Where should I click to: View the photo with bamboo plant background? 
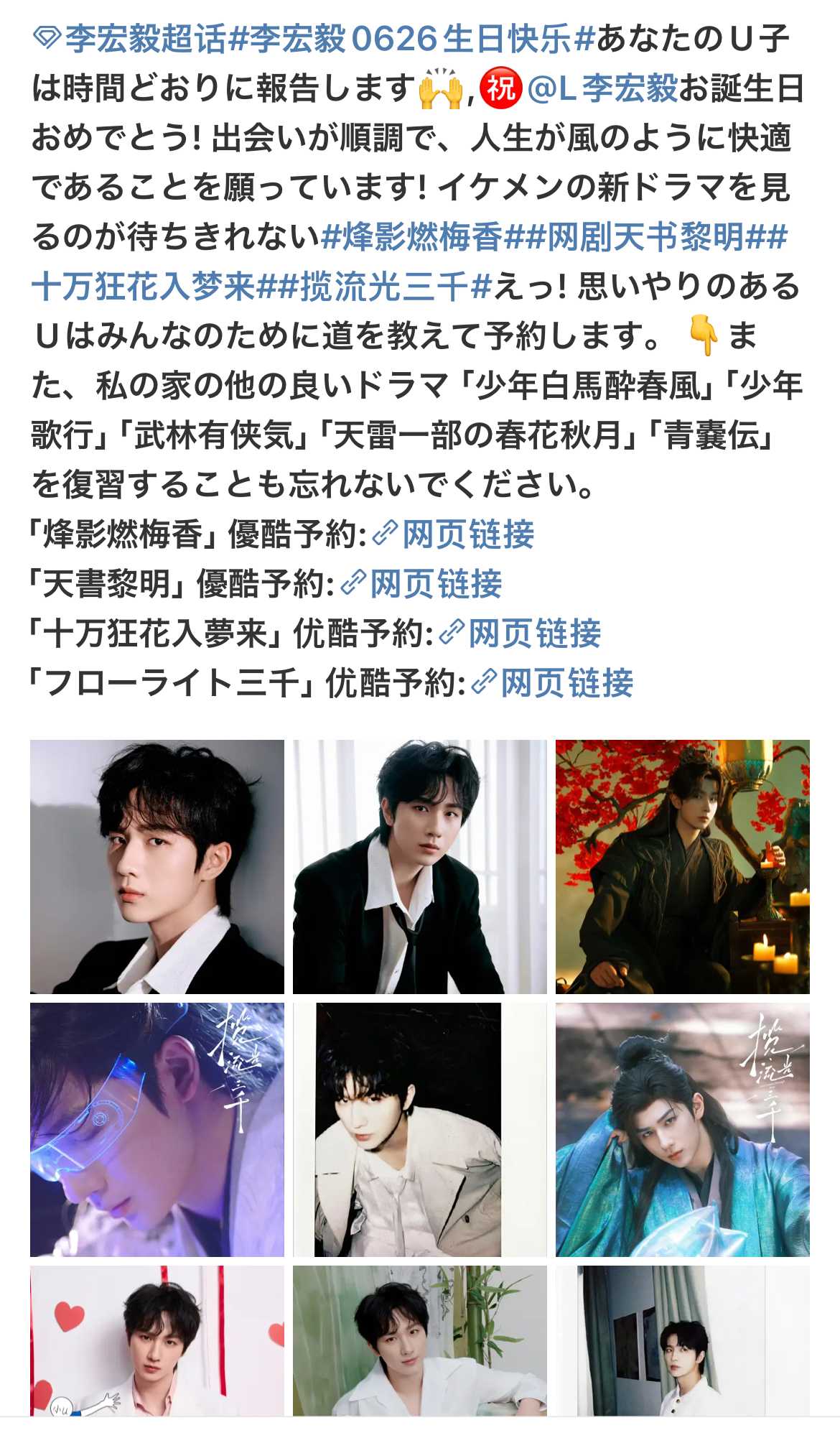click(419, 1340)
